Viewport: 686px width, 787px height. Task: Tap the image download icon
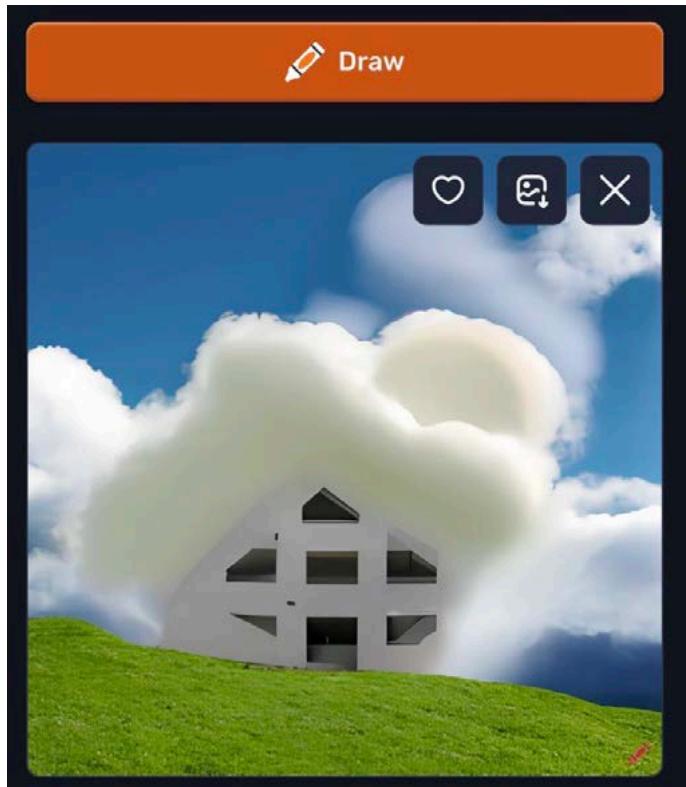pyautogui.click(x=531, y=190)
